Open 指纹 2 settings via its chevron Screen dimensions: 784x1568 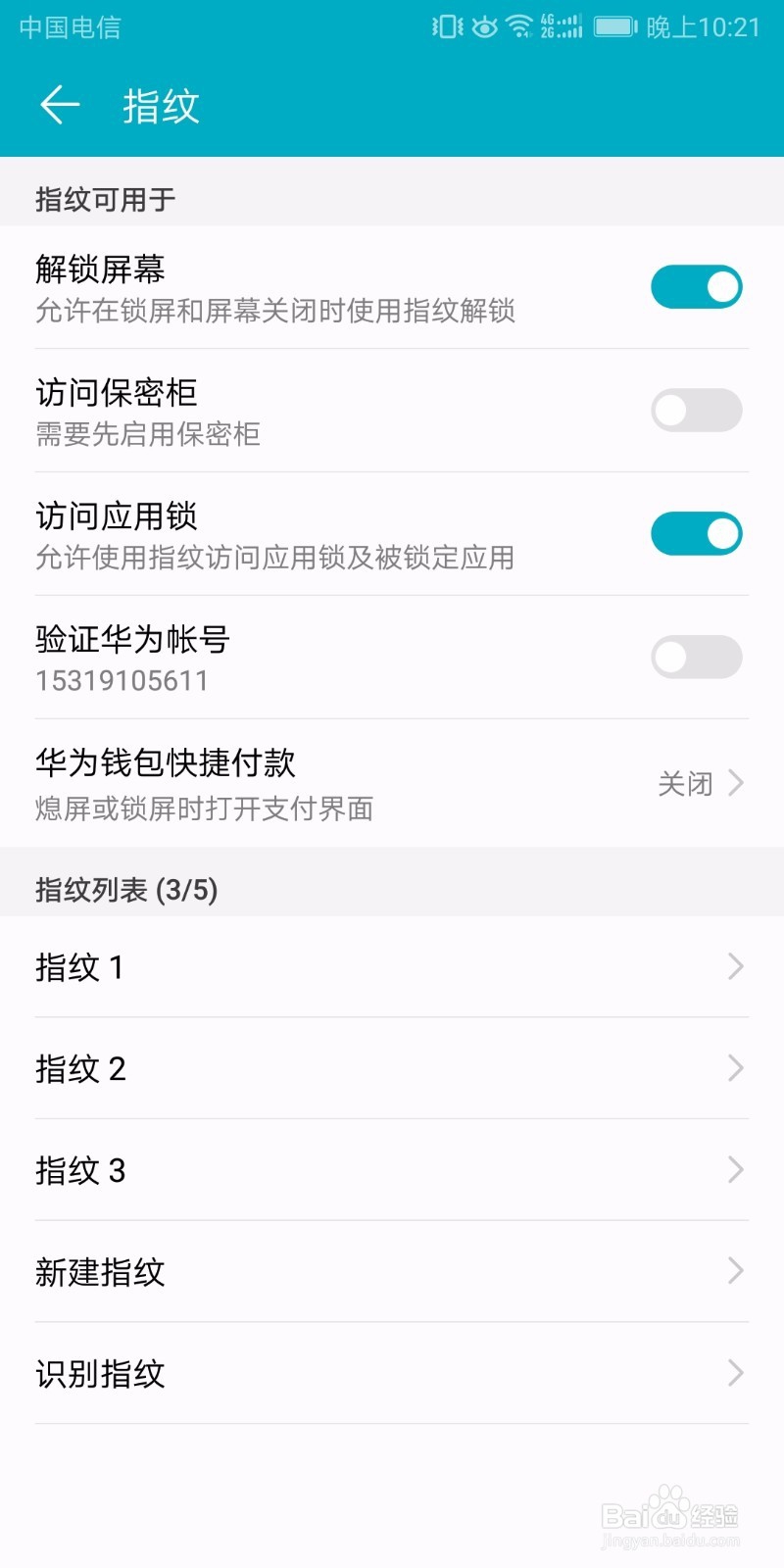[x=736, y=1069]
